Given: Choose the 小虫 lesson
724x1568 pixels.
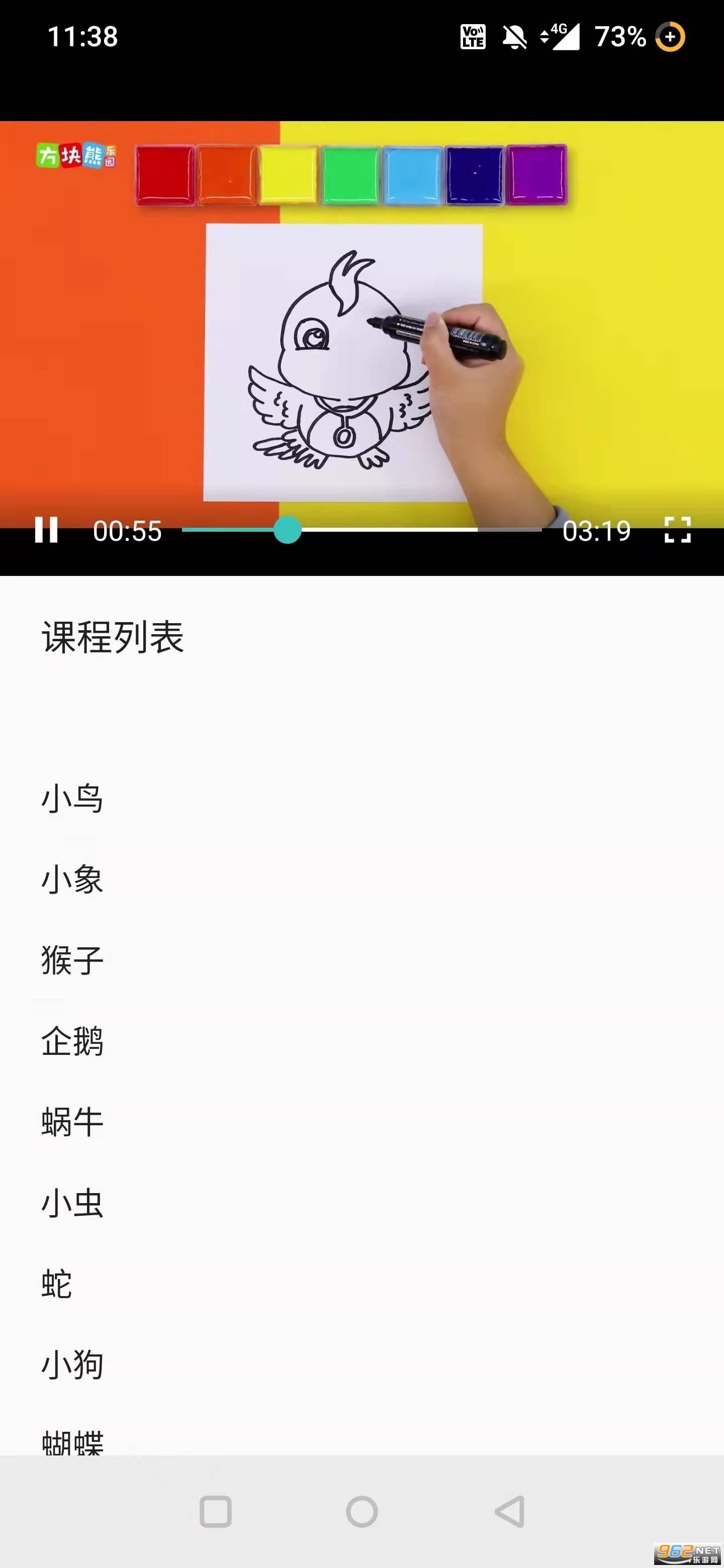Looking at the screenshot, I should pyautogui.click(x=72, y=1203).
